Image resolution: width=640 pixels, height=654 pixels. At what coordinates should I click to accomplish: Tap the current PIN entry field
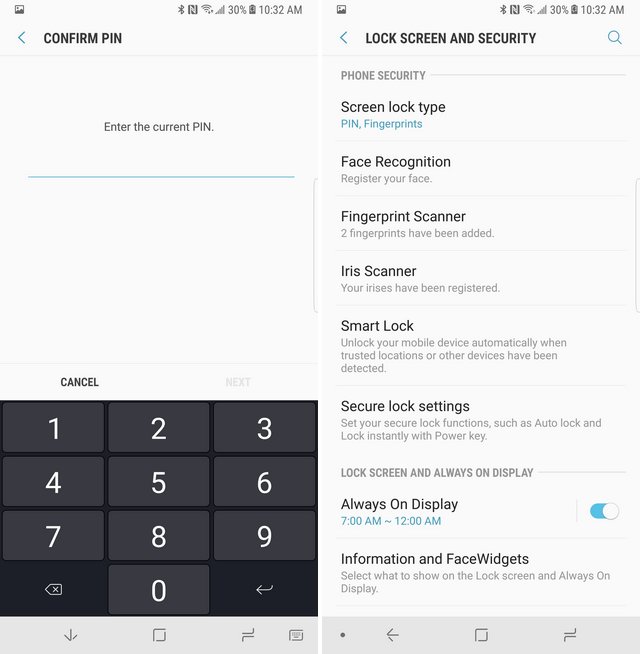tap(160, 163)
